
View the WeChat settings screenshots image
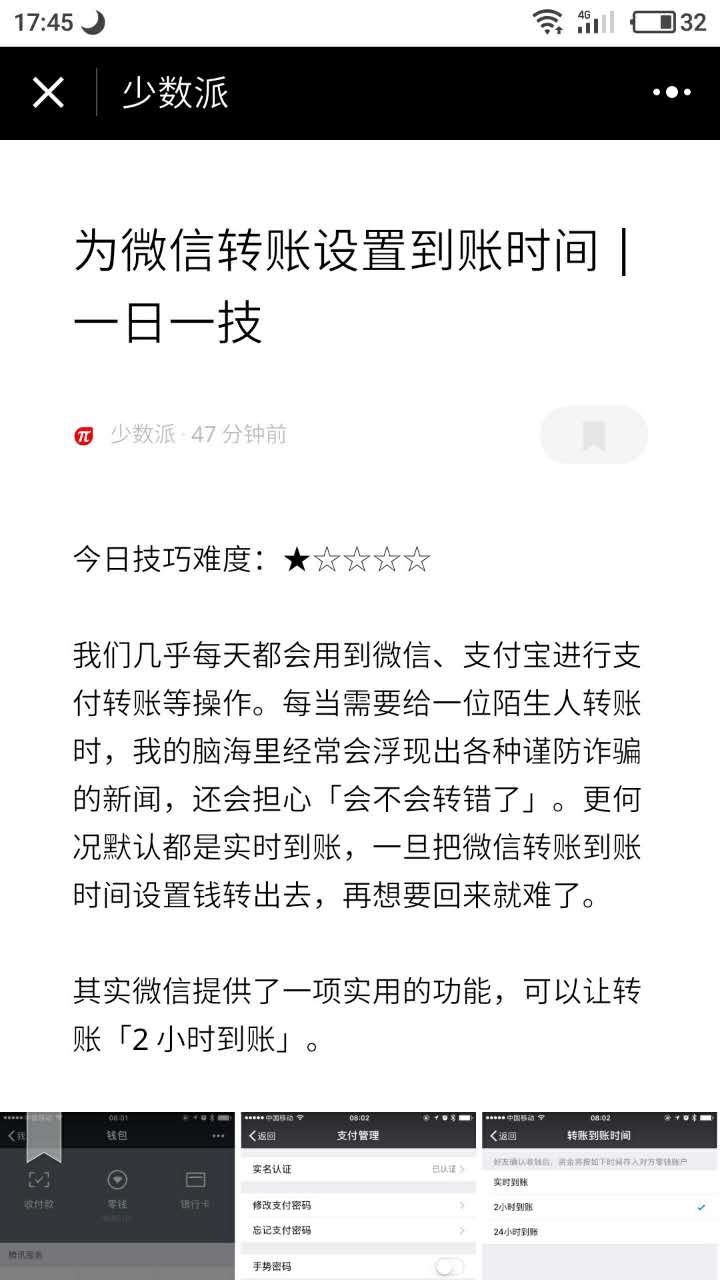360,1195
